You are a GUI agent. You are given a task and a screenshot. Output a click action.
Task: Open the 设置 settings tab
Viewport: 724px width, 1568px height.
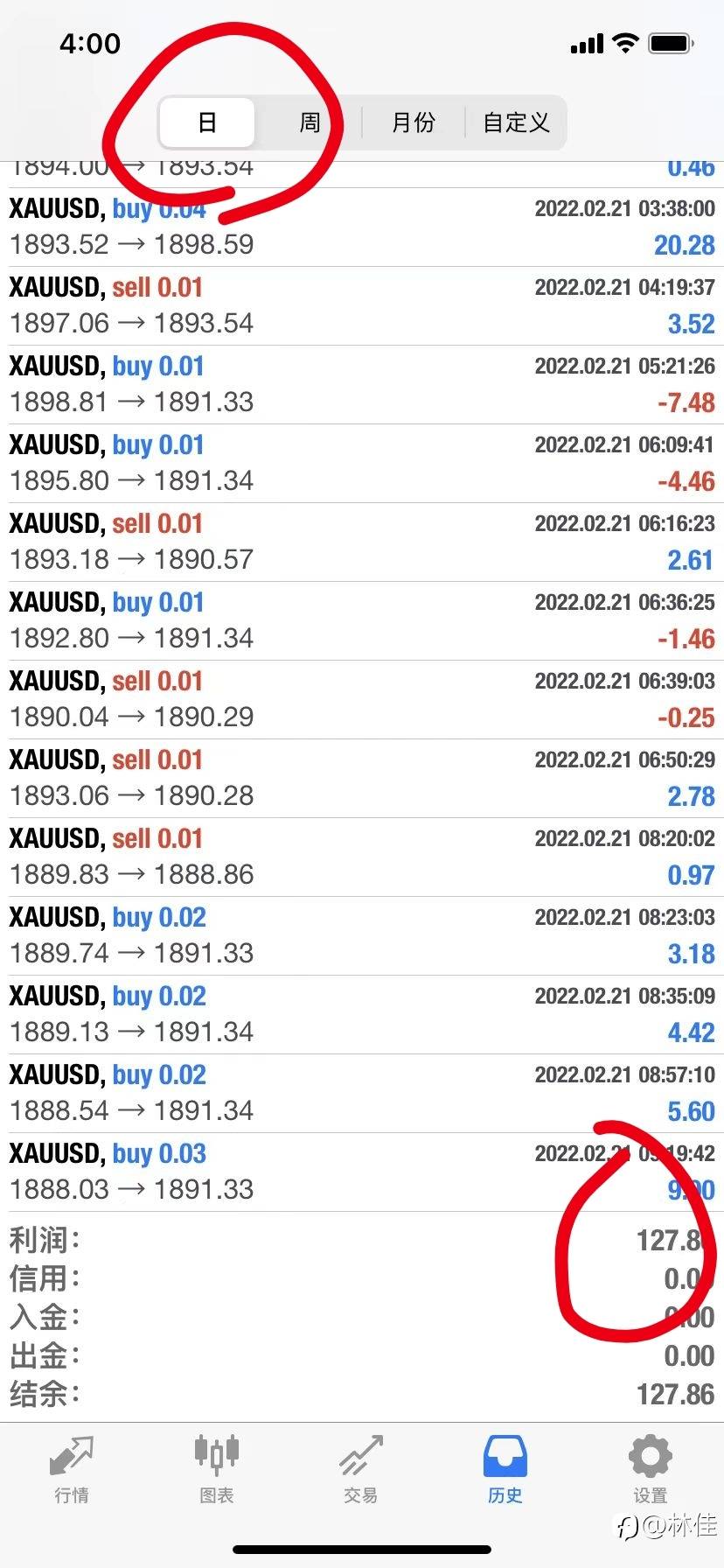pyautogui.click(x=651, y=1469)
